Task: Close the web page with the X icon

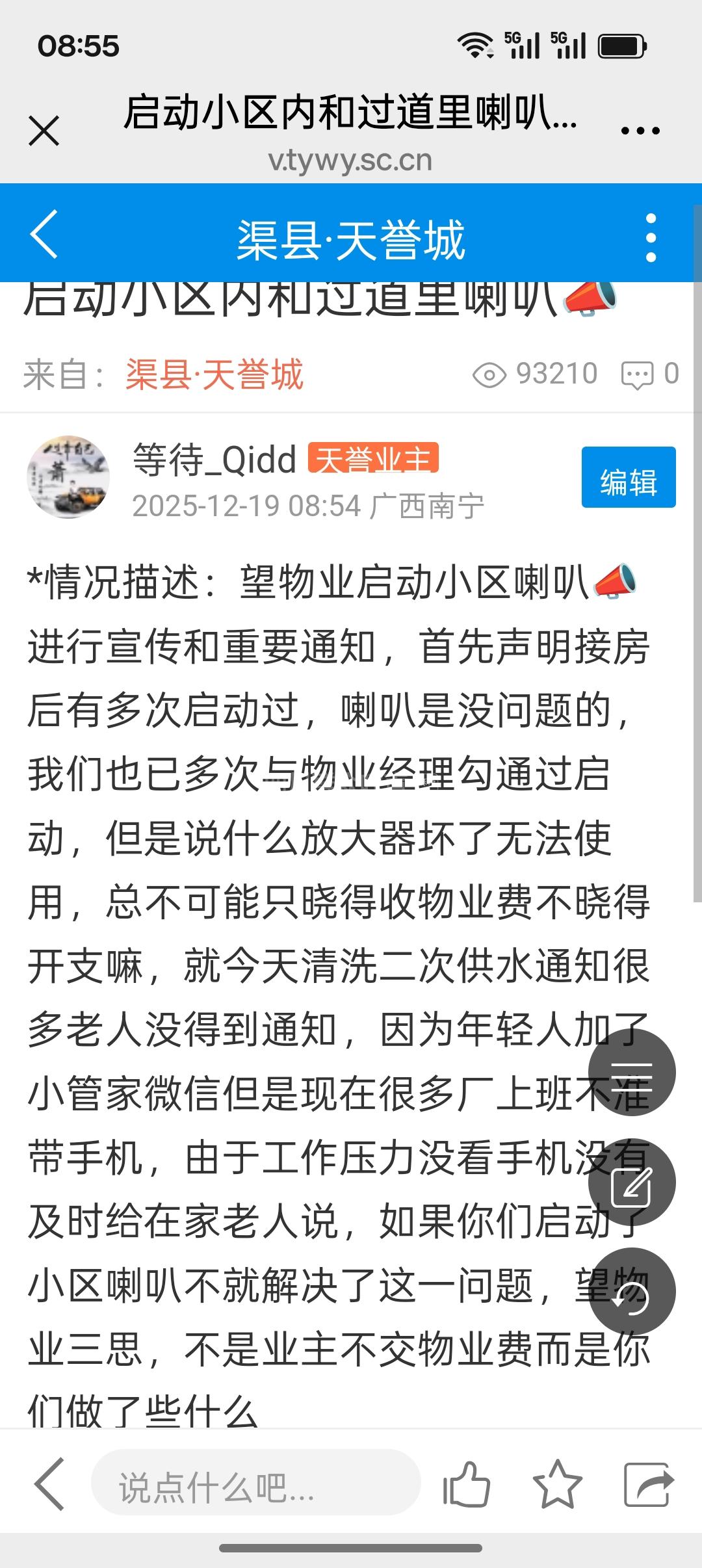Action: pyautogui.click(x=44, y=131)
